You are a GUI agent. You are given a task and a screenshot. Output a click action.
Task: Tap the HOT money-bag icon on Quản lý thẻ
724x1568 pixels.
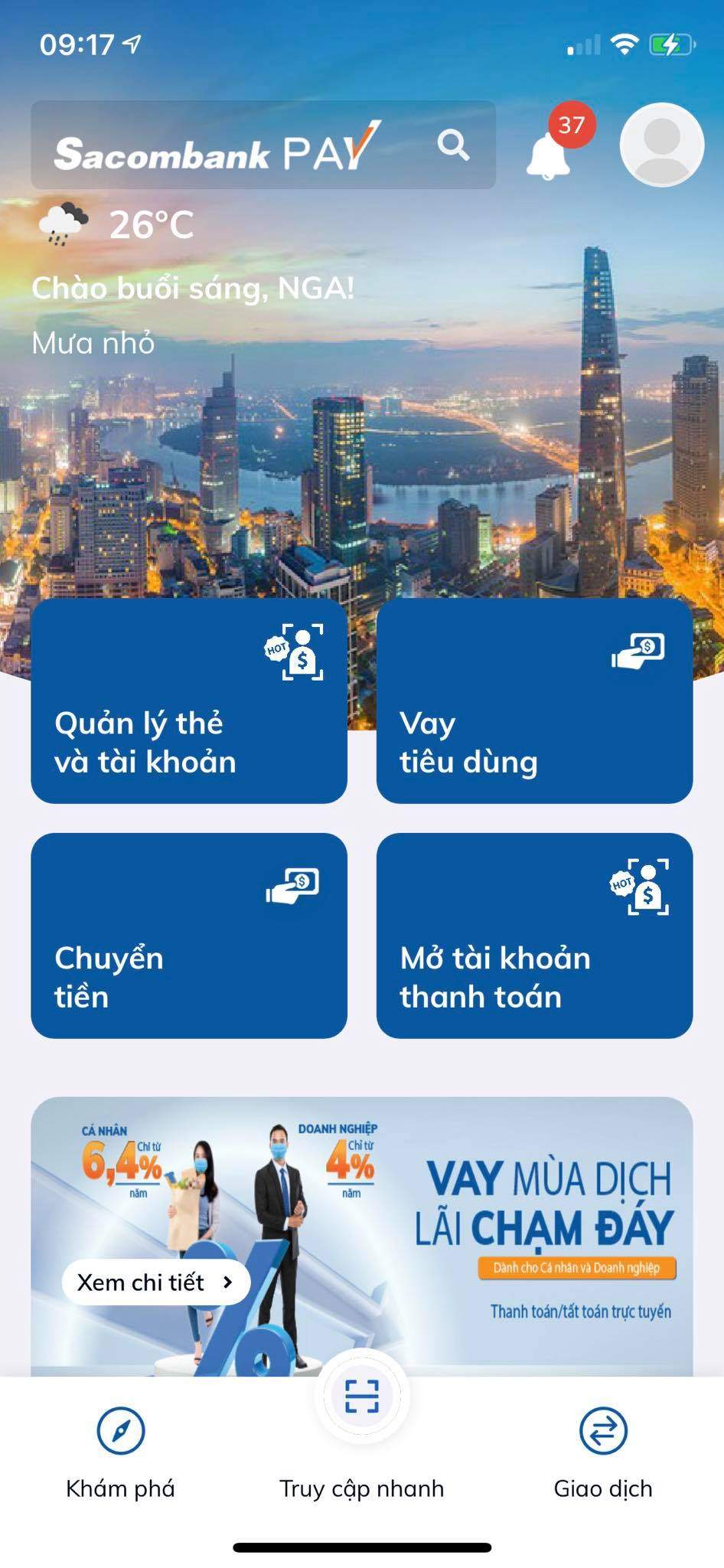(x=299, y=652)
